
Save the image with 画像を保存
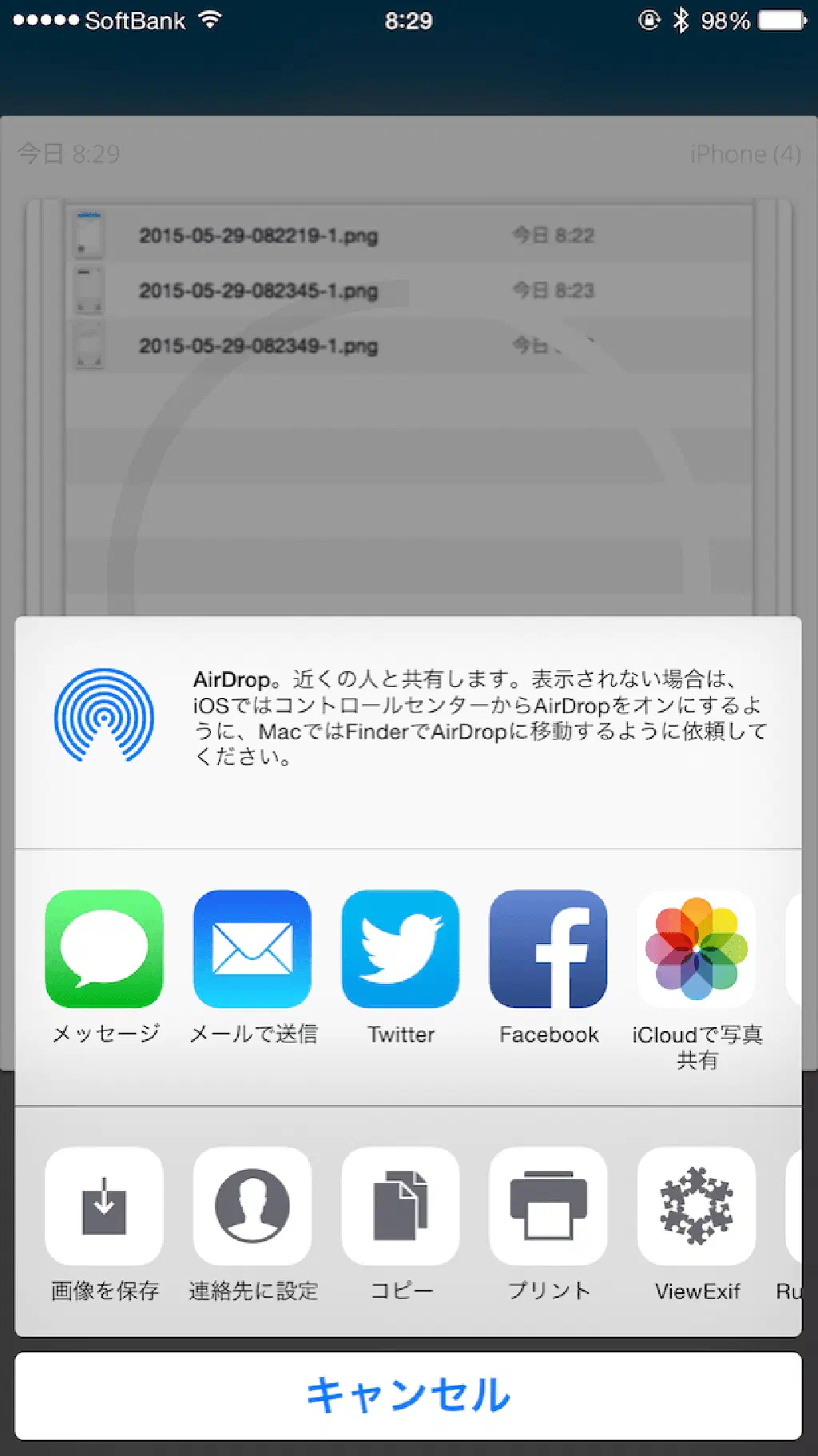(105, 1206)
